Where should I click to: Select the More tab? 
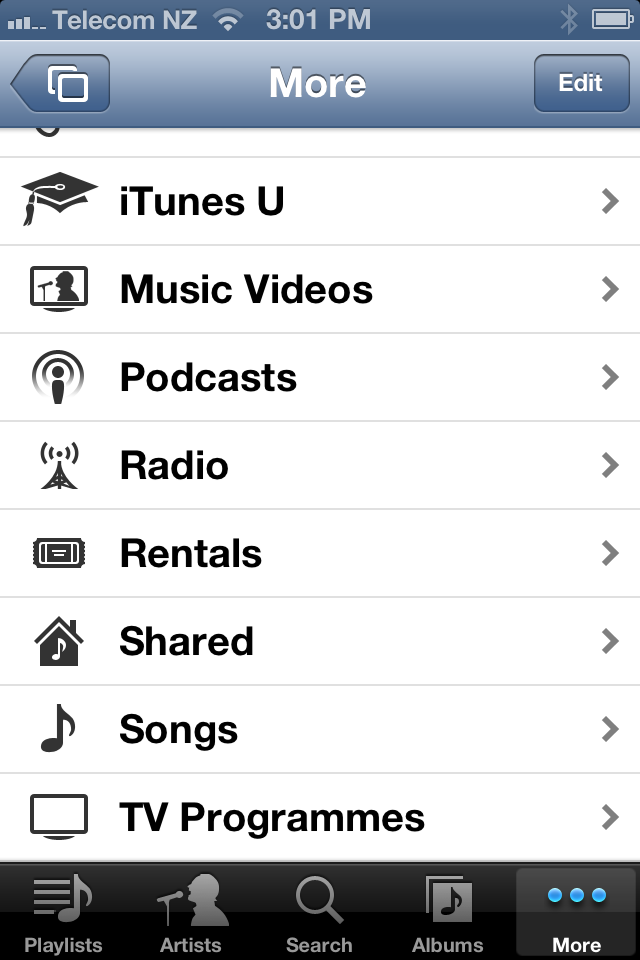click(577, 914)
